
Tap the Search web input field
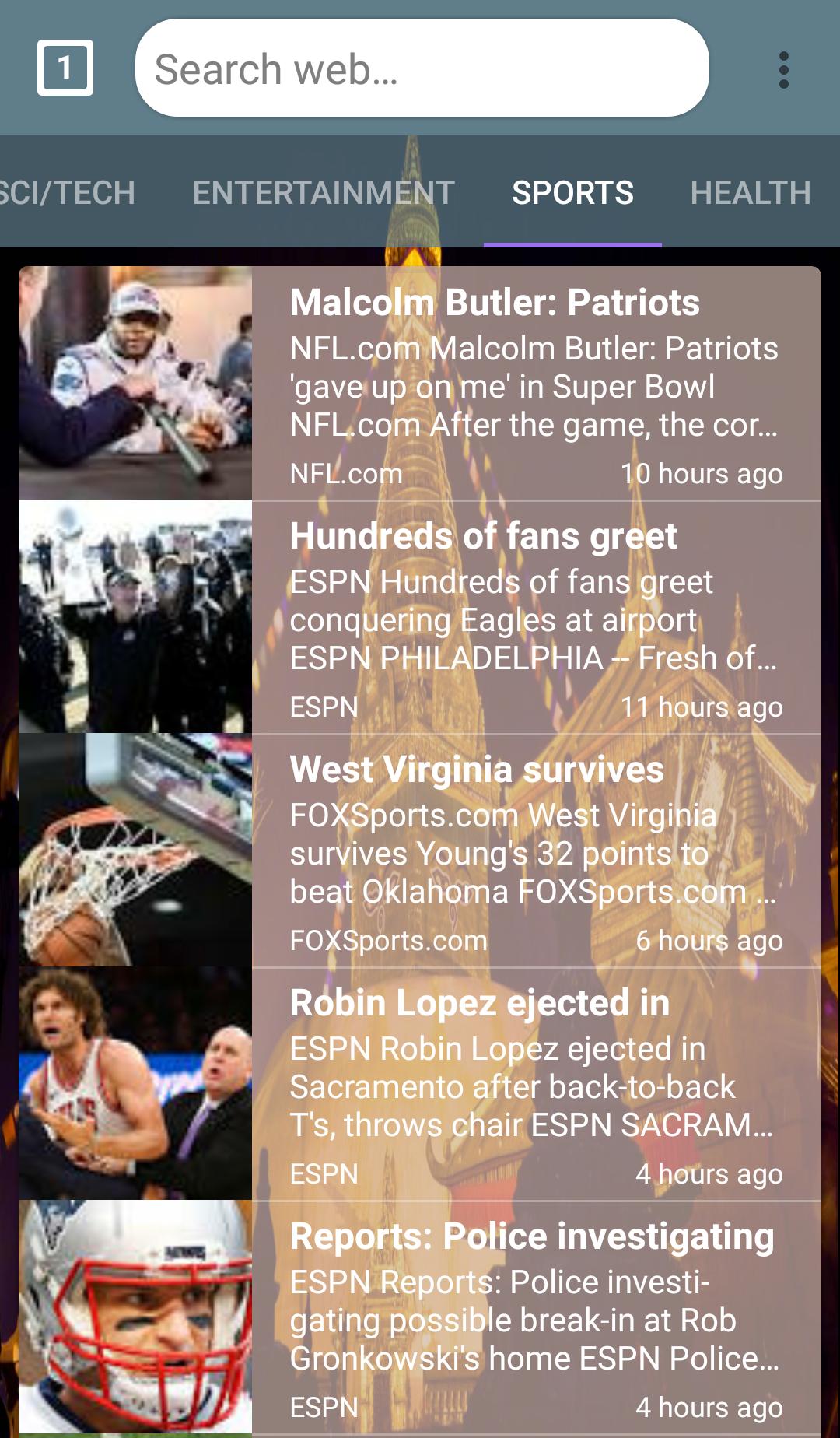tap(422, 68)
